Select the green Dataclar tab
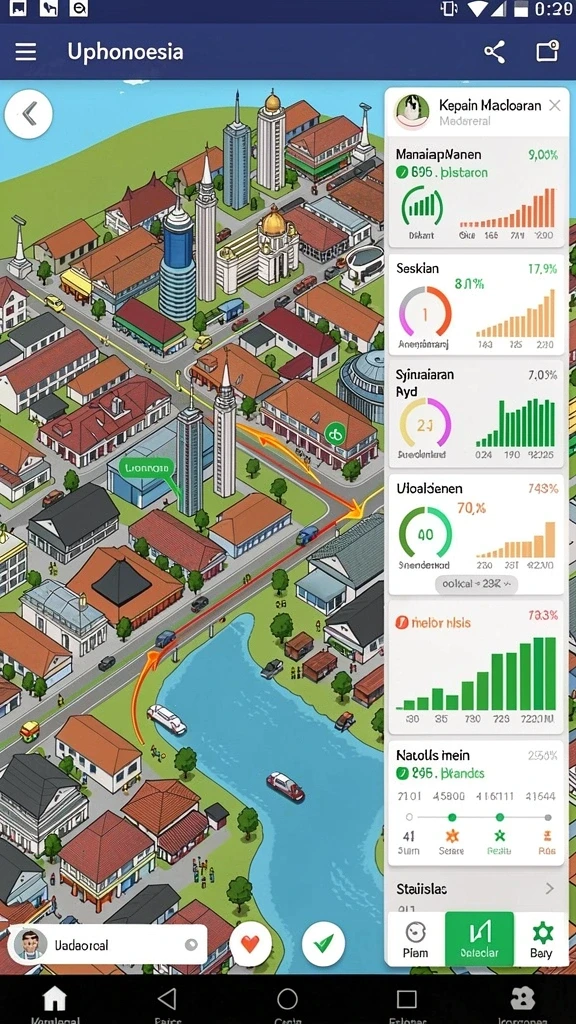 (x=479, y=939)
